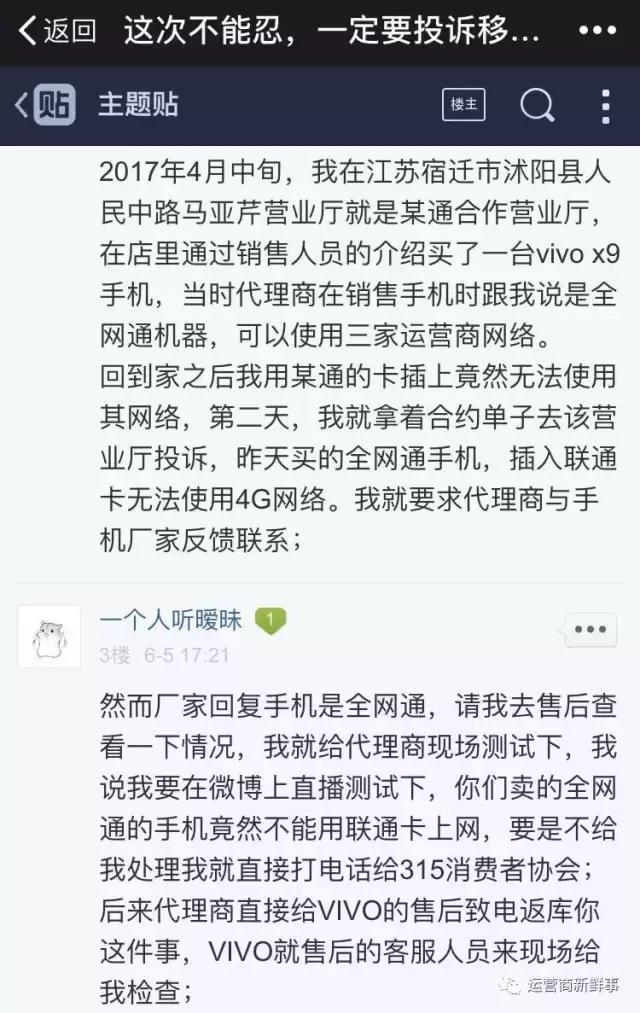
Task: View the profile of 一个人听暧昧
Action: point(170,620)
